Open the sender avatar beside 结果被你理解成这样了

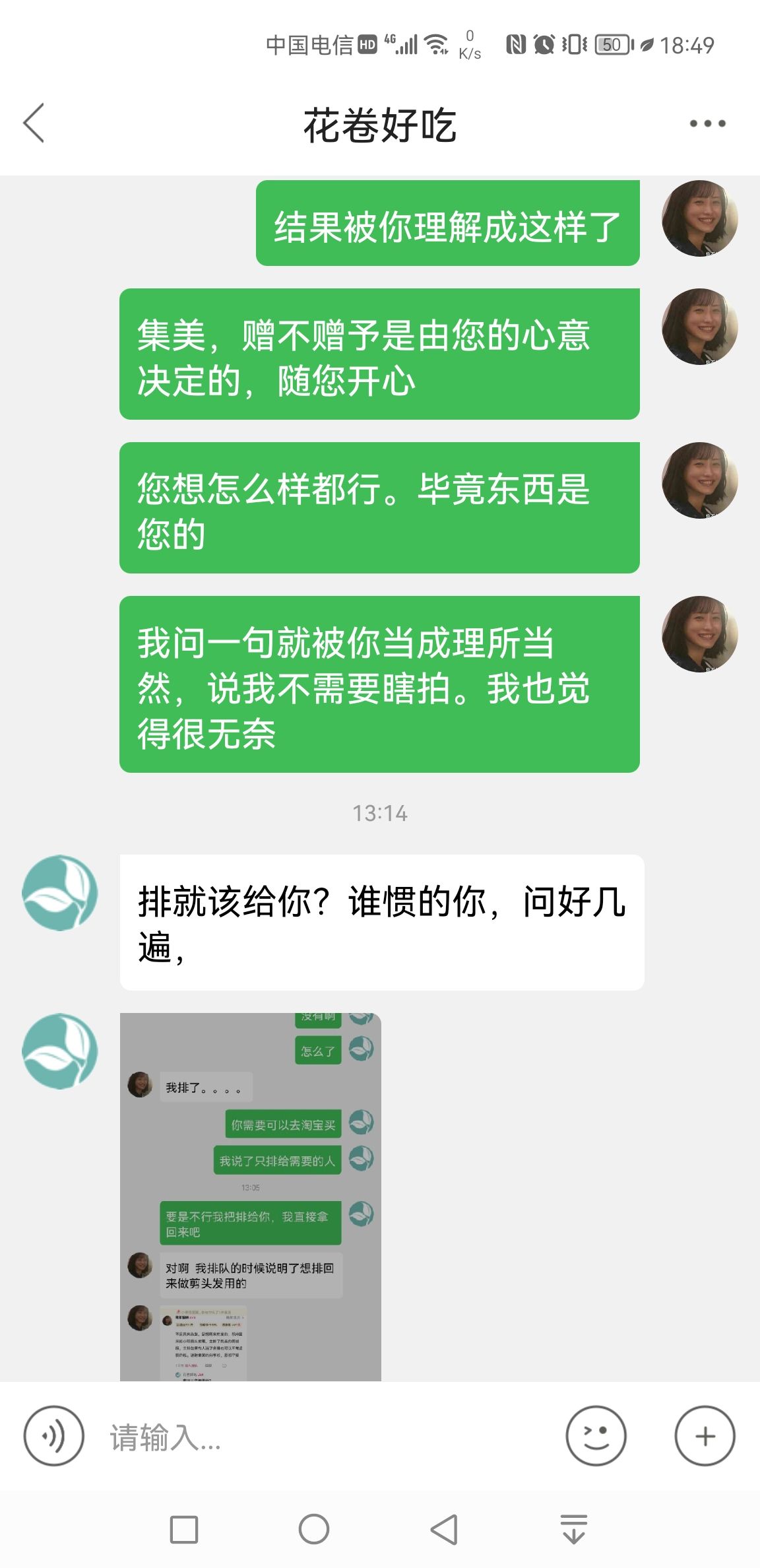pyautogui.click(x=699, y=218)
